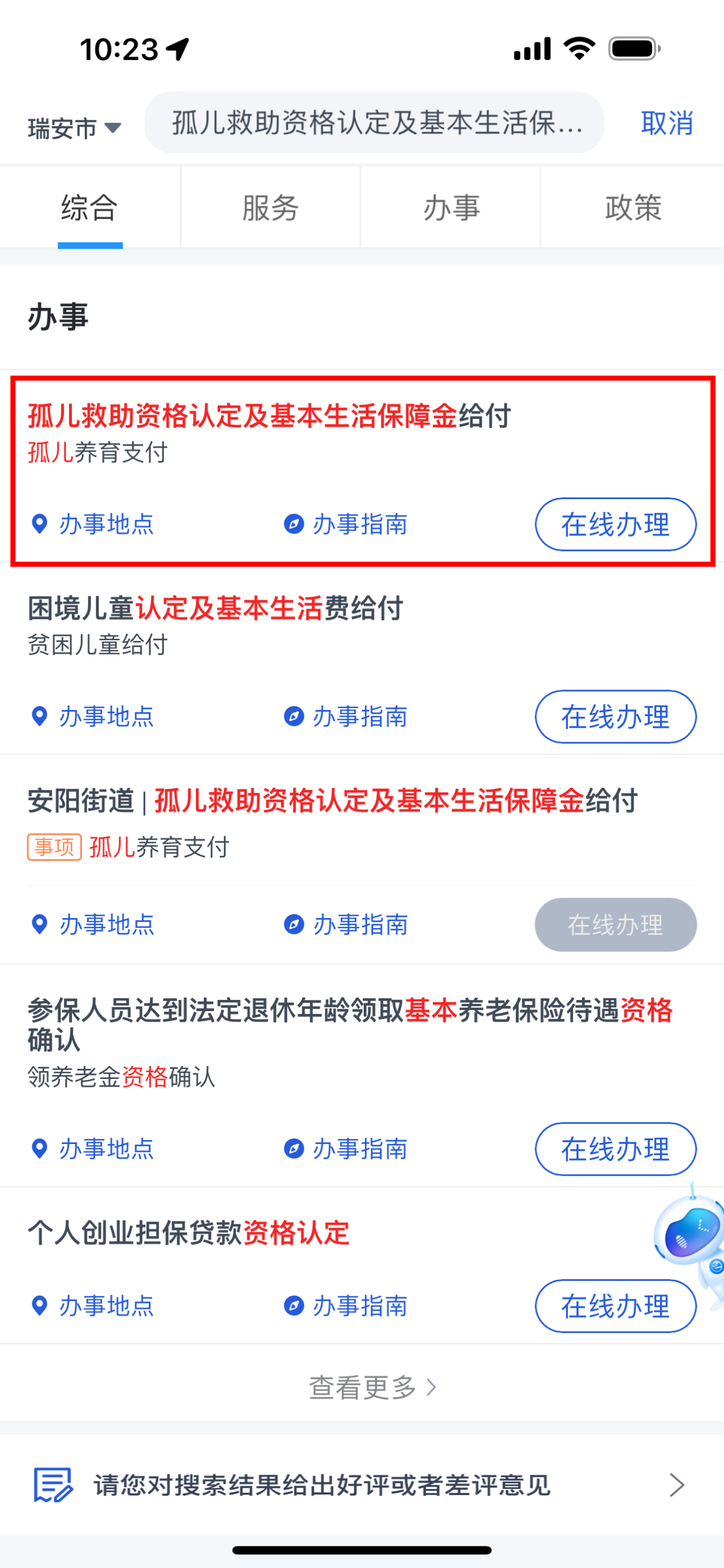Click the location pin icon for 困境儿童 entry
This screenshot has width=724, height=1568.
coord(40,716)
